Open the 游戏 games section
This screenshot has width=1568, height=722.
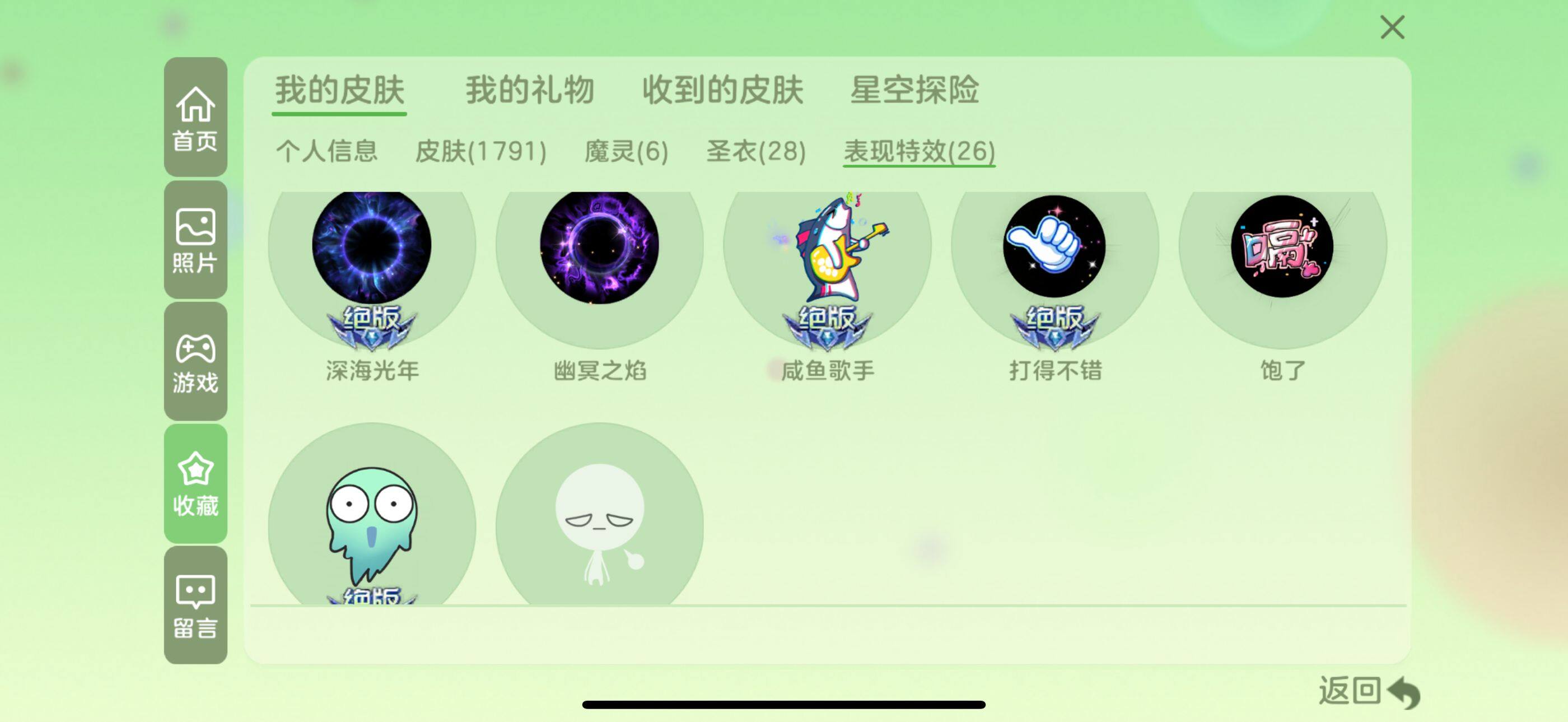pyautogui.click(x=195, y=362)
